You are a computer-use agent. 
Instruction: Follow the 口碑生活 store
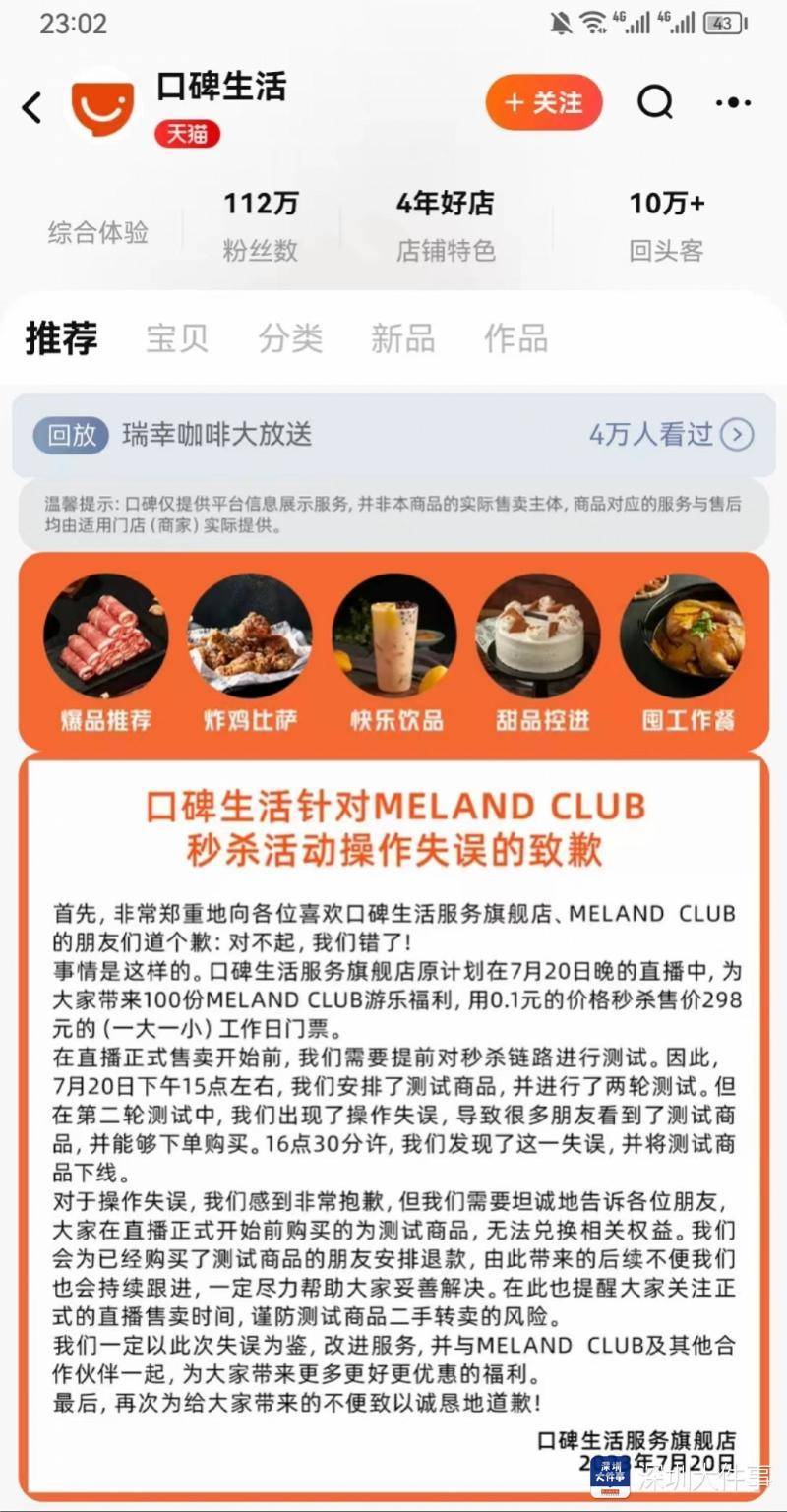pos(543,102)
